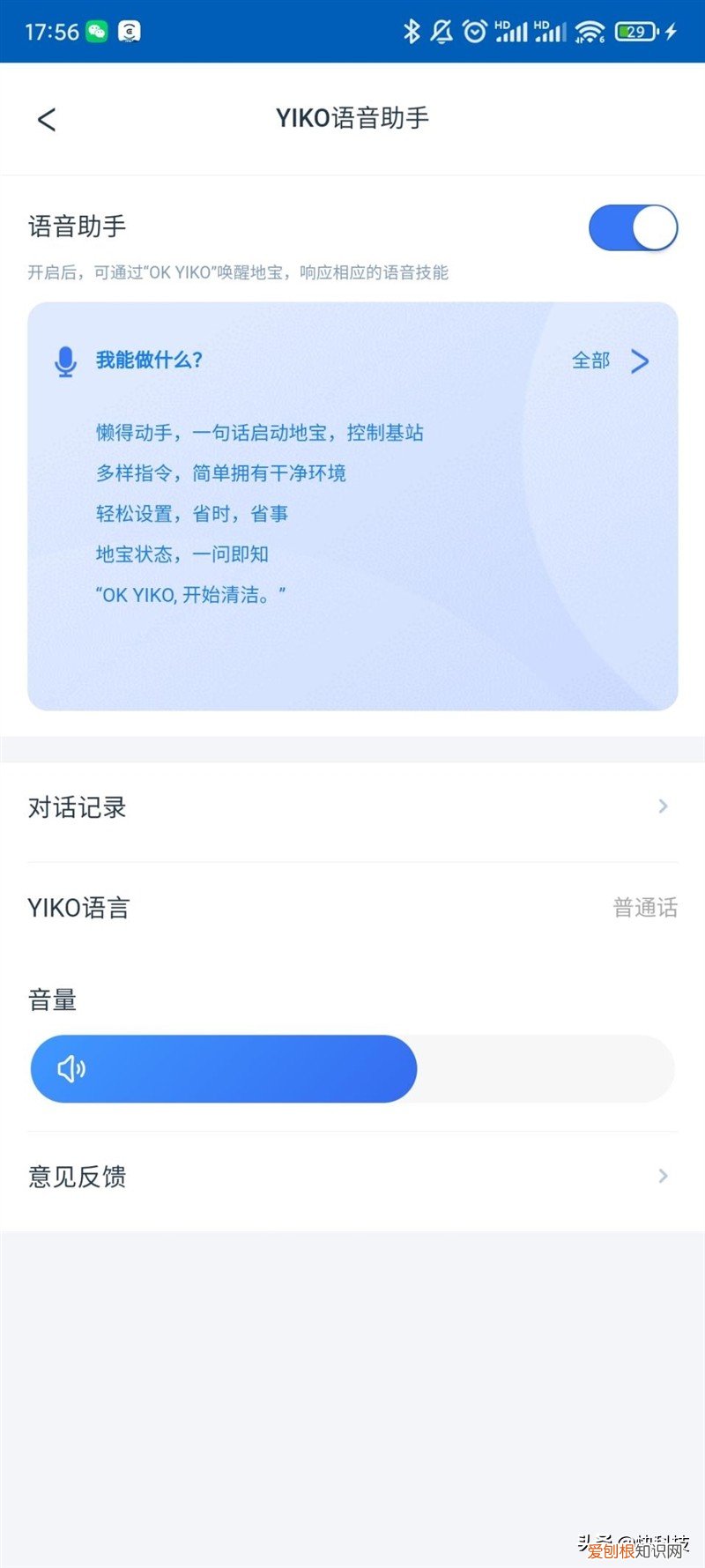Expand 全部 to view all voice skills
Image resolution: width=705 pixels, height=1568 pixels.
(x=591, y=360)
